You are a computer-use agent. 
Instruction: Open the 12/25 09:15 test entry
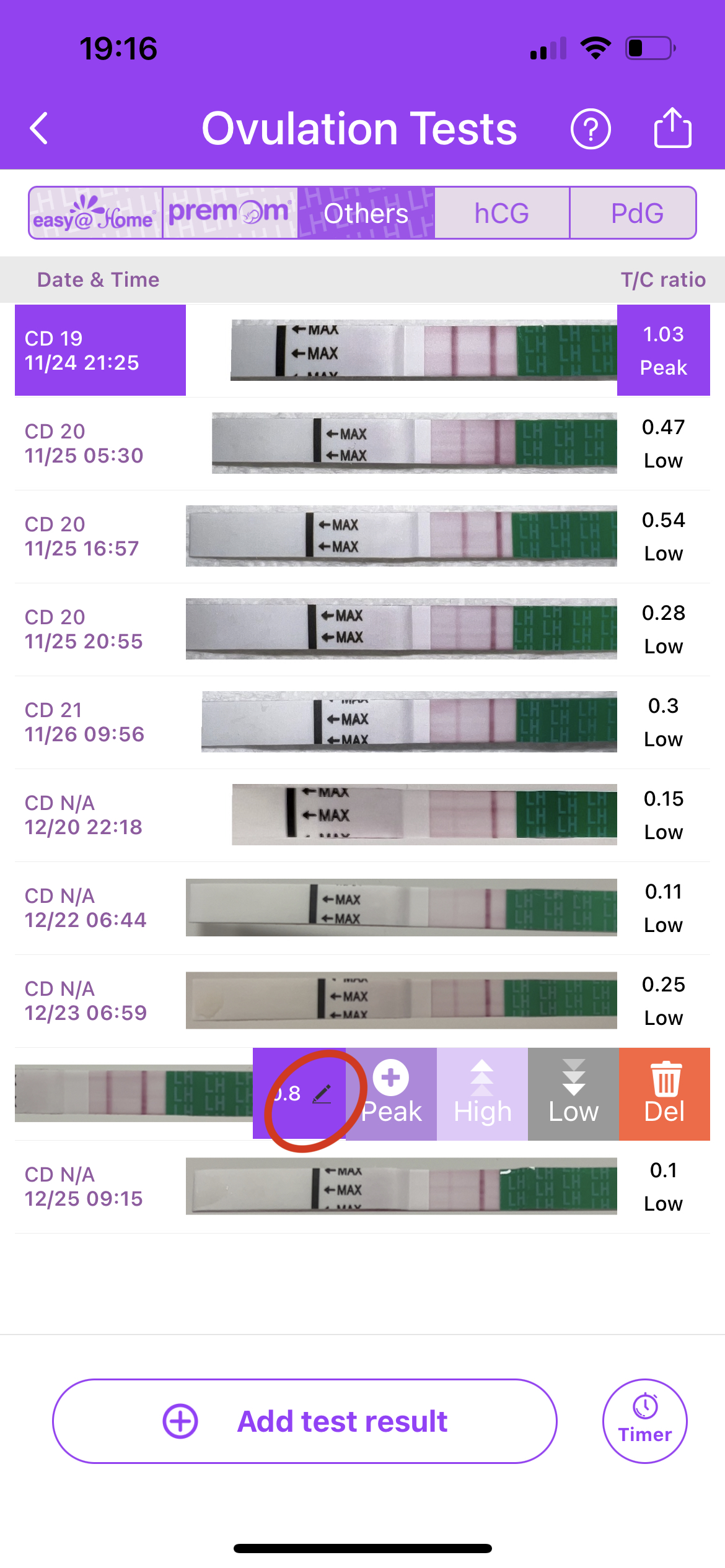(362, 1187)
